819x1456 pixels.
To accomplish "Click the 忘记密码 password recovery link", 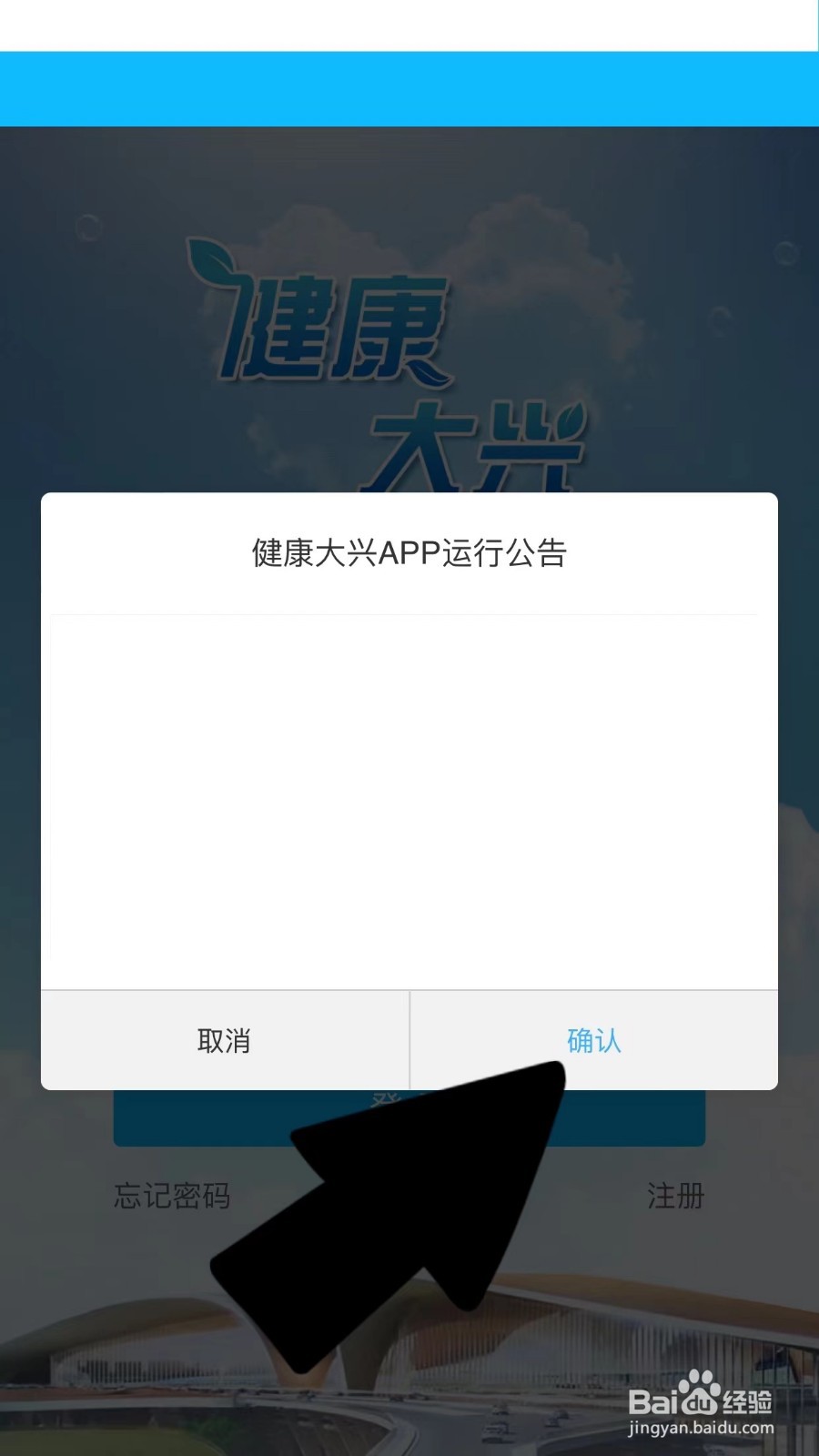I will point(169,1198).
